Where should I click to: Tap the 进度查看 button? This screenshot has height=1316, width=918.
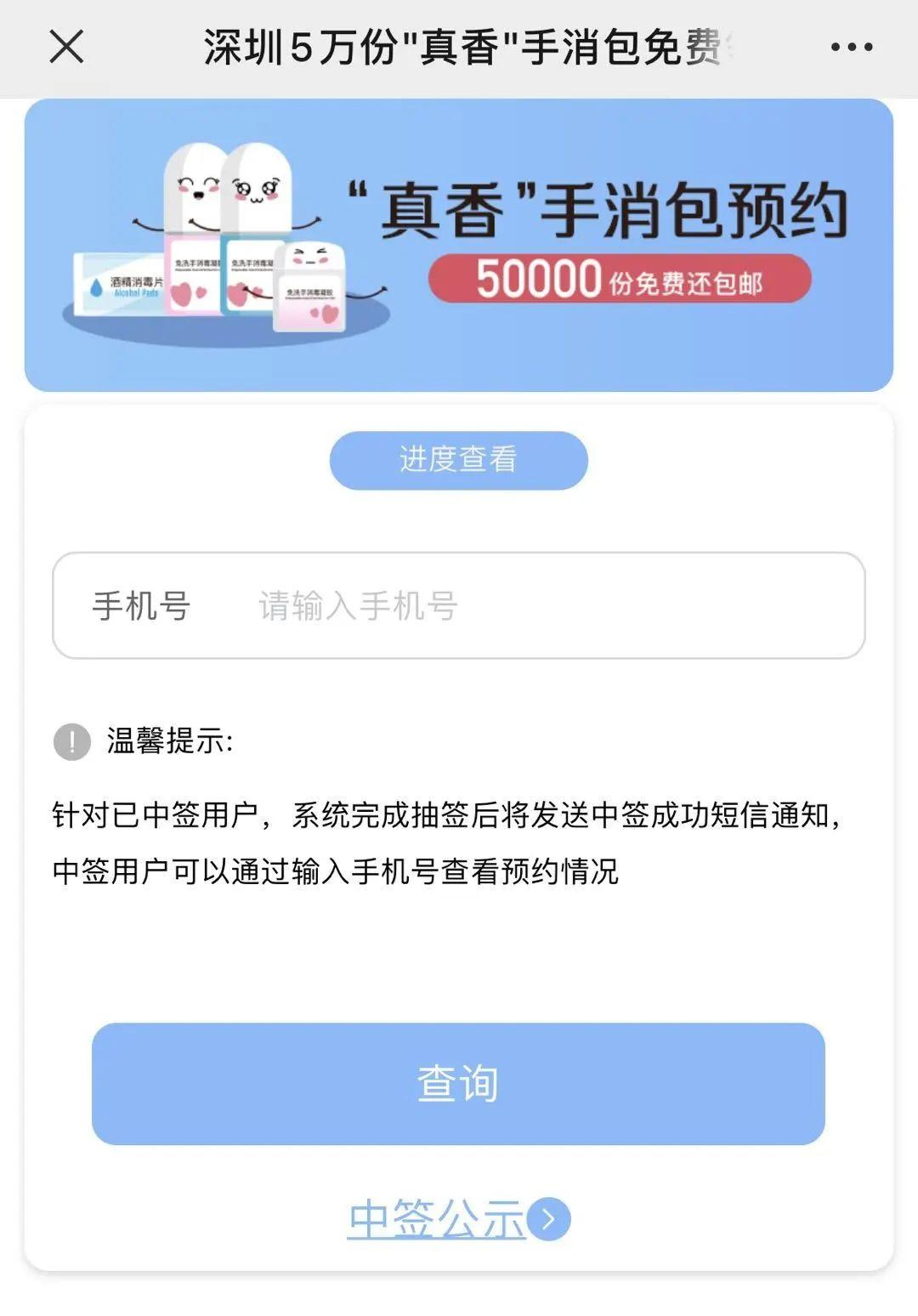458,460
